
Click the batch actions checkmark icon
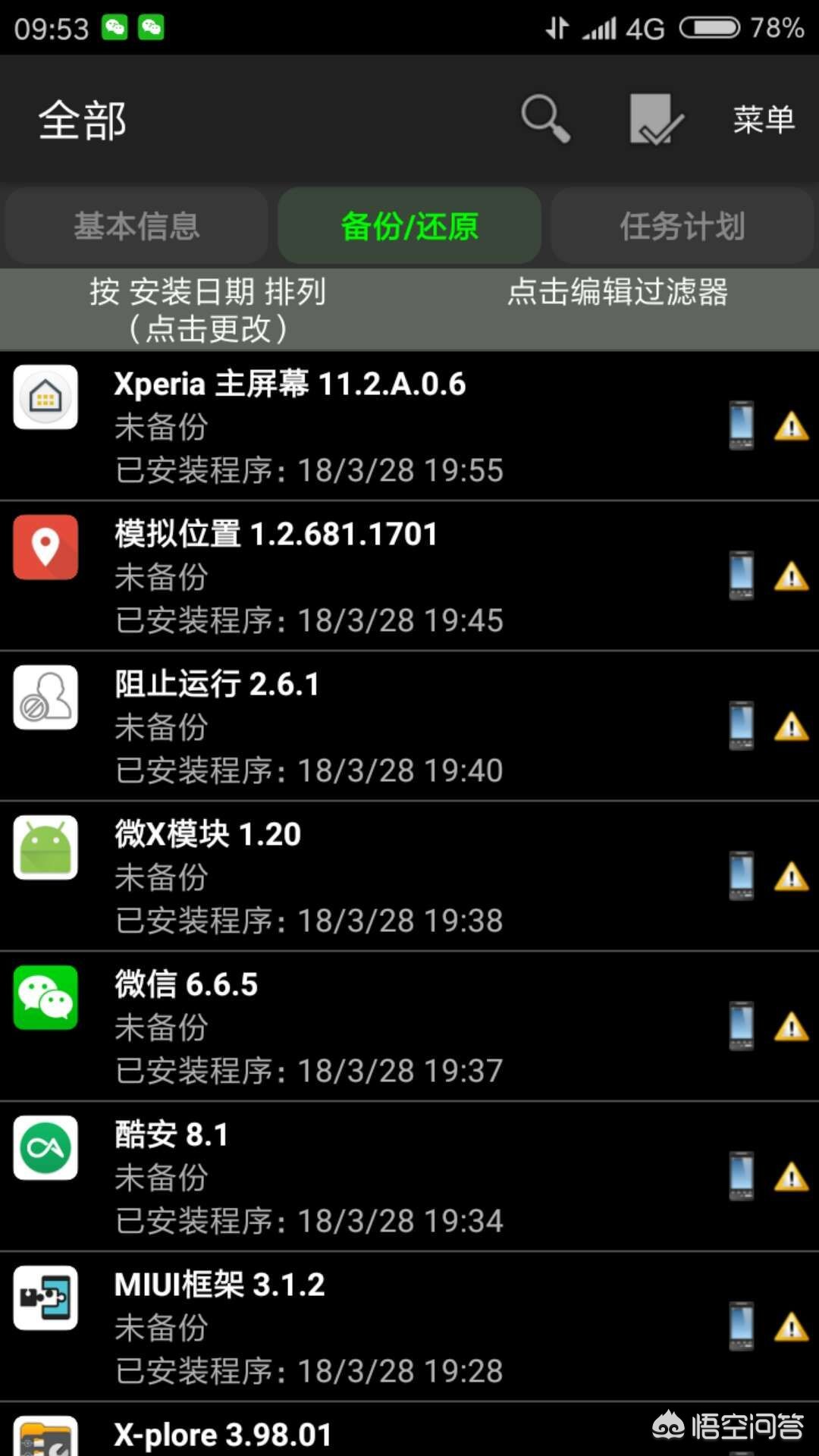coord(654,119)
